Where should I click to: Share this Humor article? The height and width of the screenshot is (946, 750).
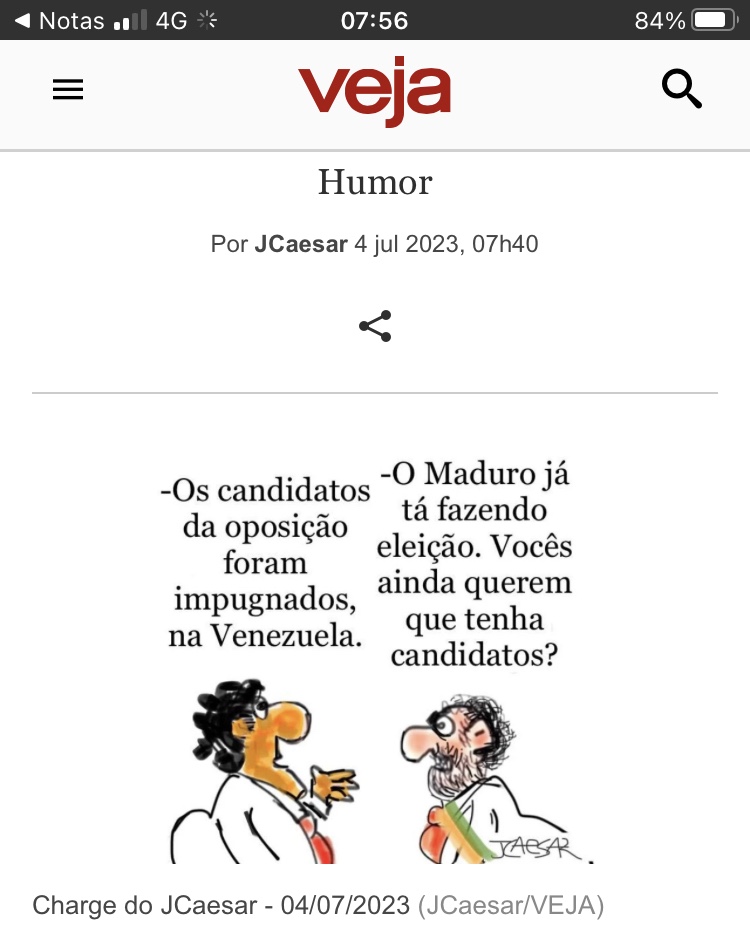375,326
